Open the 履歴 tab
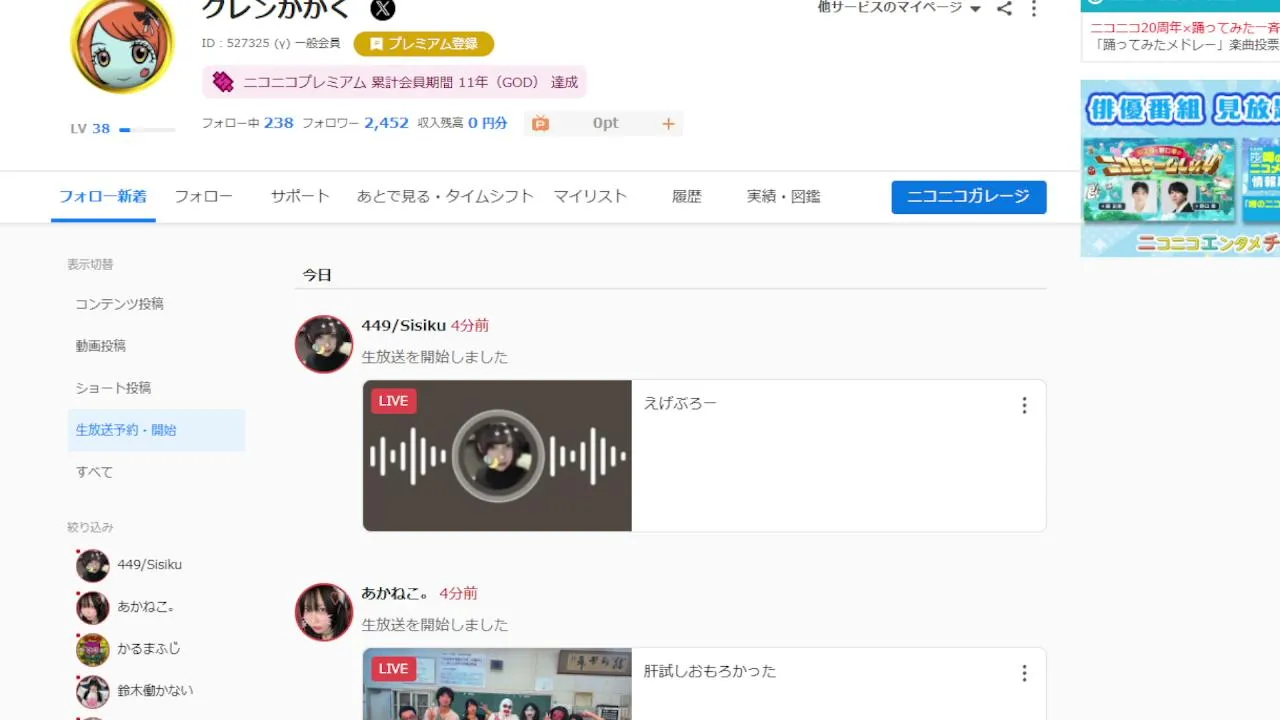Image resolution: width=1280 pixels, height=720 pixels. [x=687, y=196]
